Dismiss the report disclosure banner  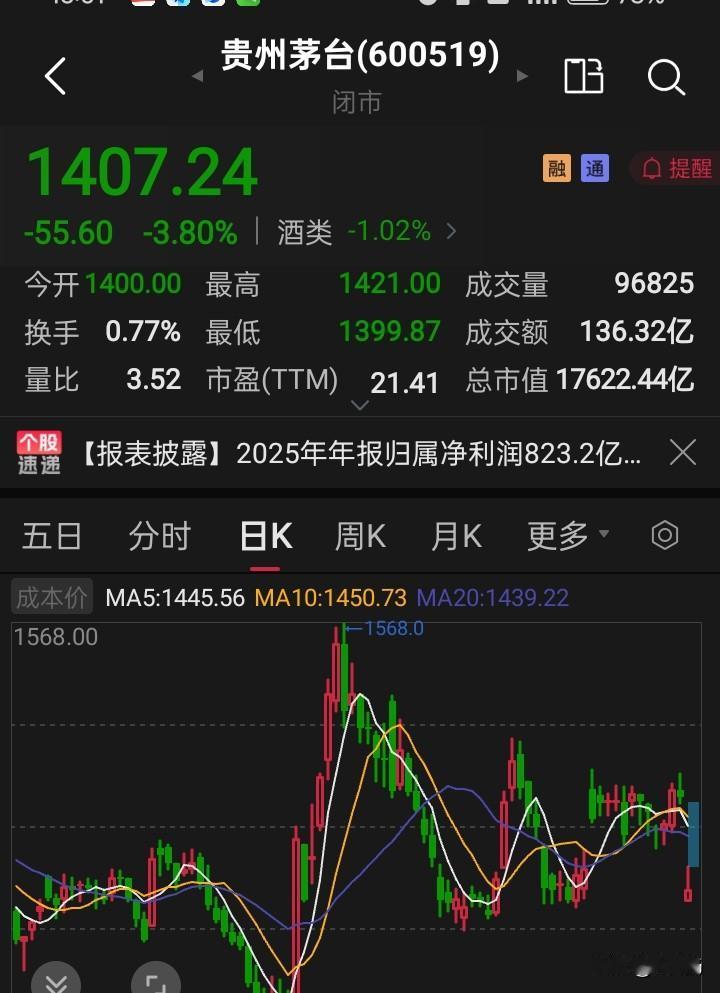pyautogui.click(x=682, y=451)
